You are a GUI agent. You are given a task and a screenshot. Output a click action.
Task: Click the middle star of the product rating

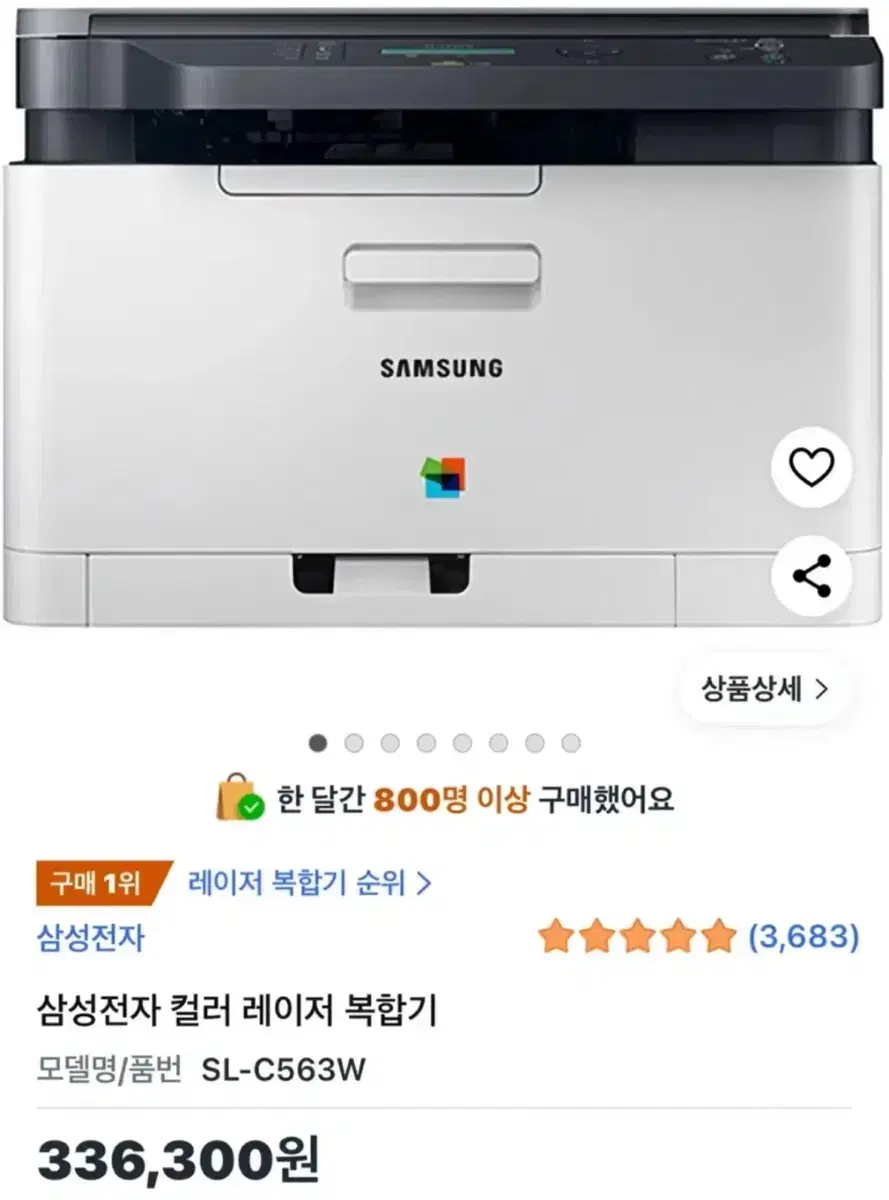click(x=635, y=932)
